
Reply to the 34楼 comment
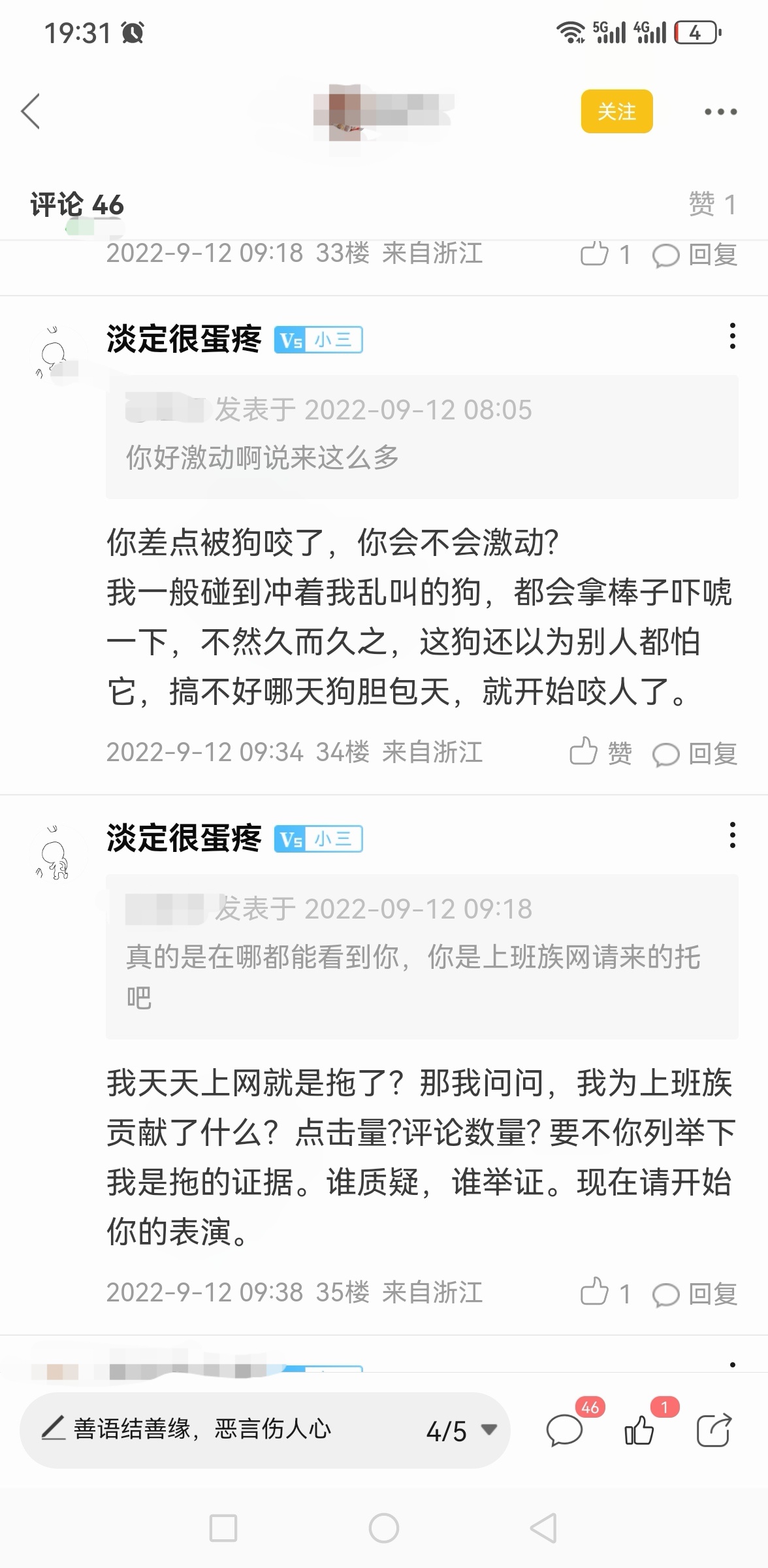coord(696,753)
